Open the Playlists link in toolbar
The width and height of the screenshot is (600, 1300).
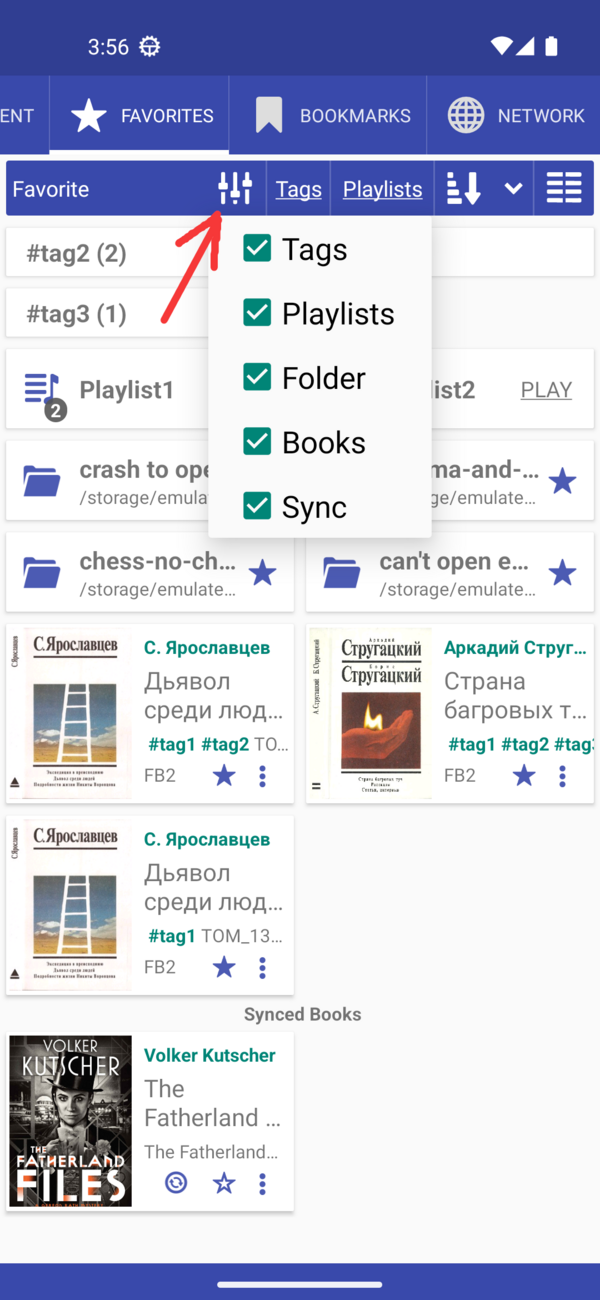point(382,189)
